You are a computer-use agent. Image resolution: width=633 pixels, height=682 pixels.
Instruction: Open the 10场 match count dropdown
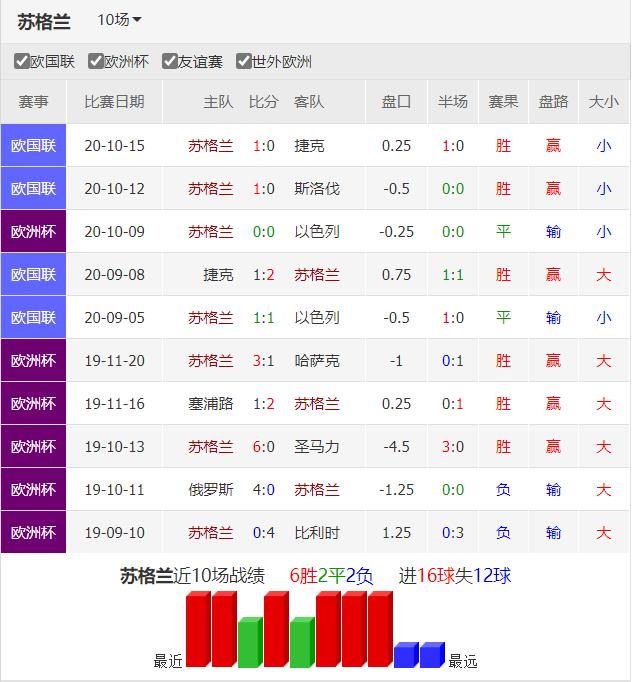coord(119,20)
